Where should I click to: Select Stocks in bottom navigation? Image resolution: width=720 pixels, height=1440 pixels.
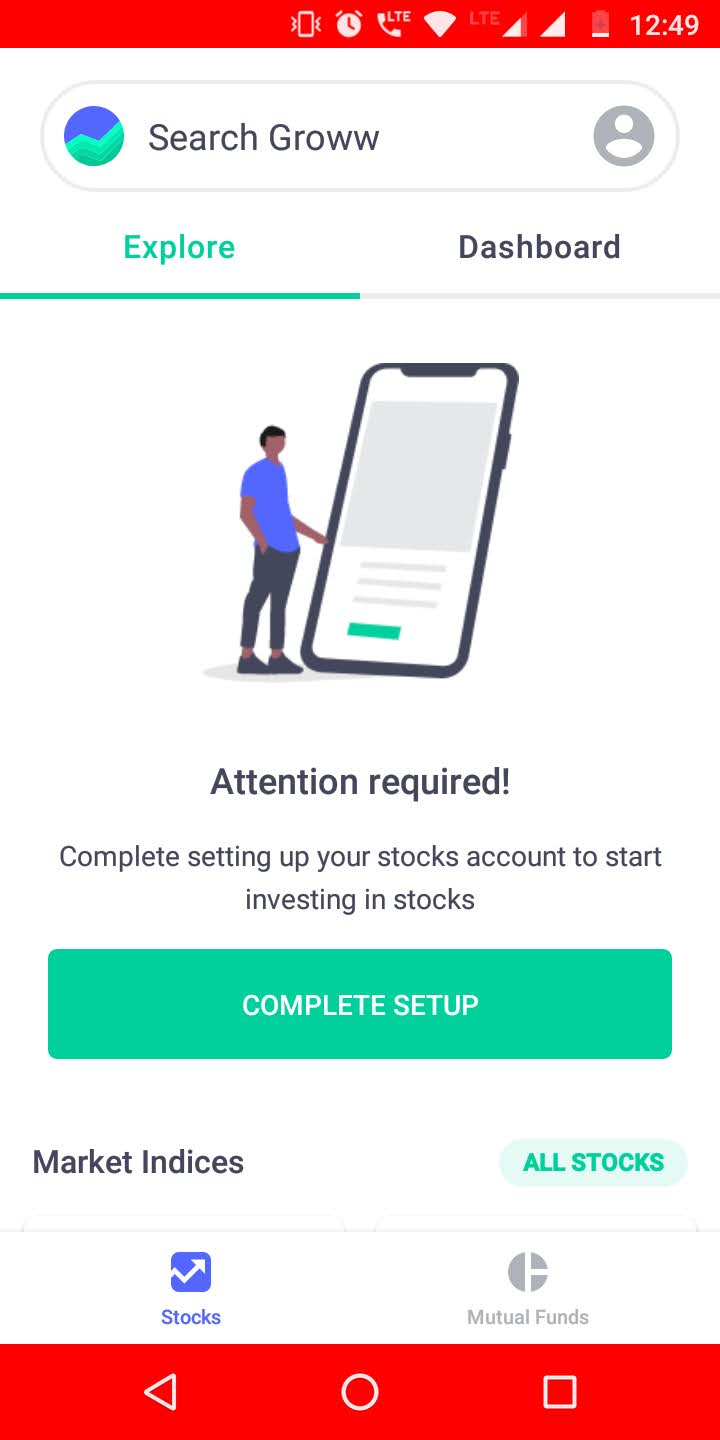[190, 1289]
